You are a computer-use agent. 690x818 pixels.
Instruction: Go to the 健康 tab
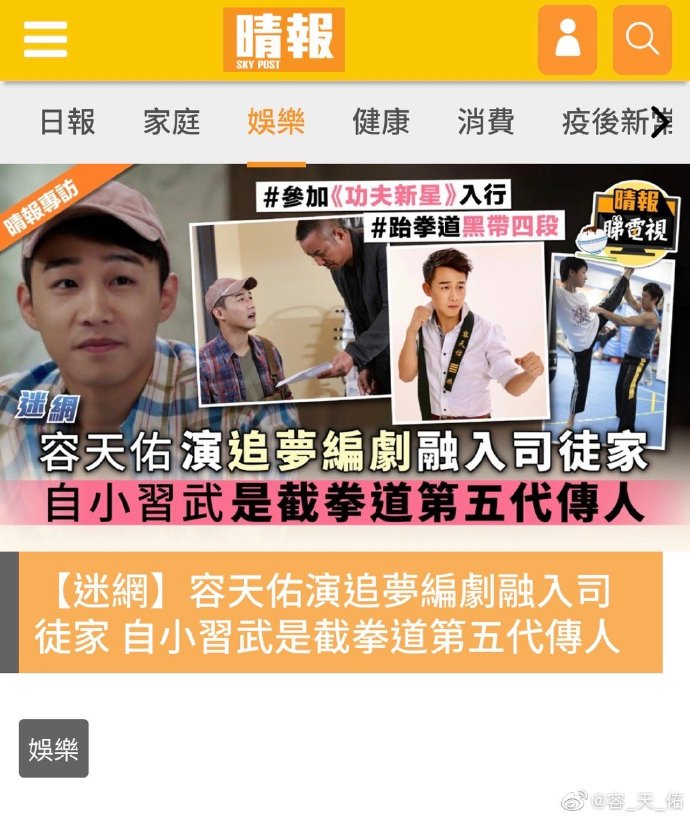pos(381,122)
